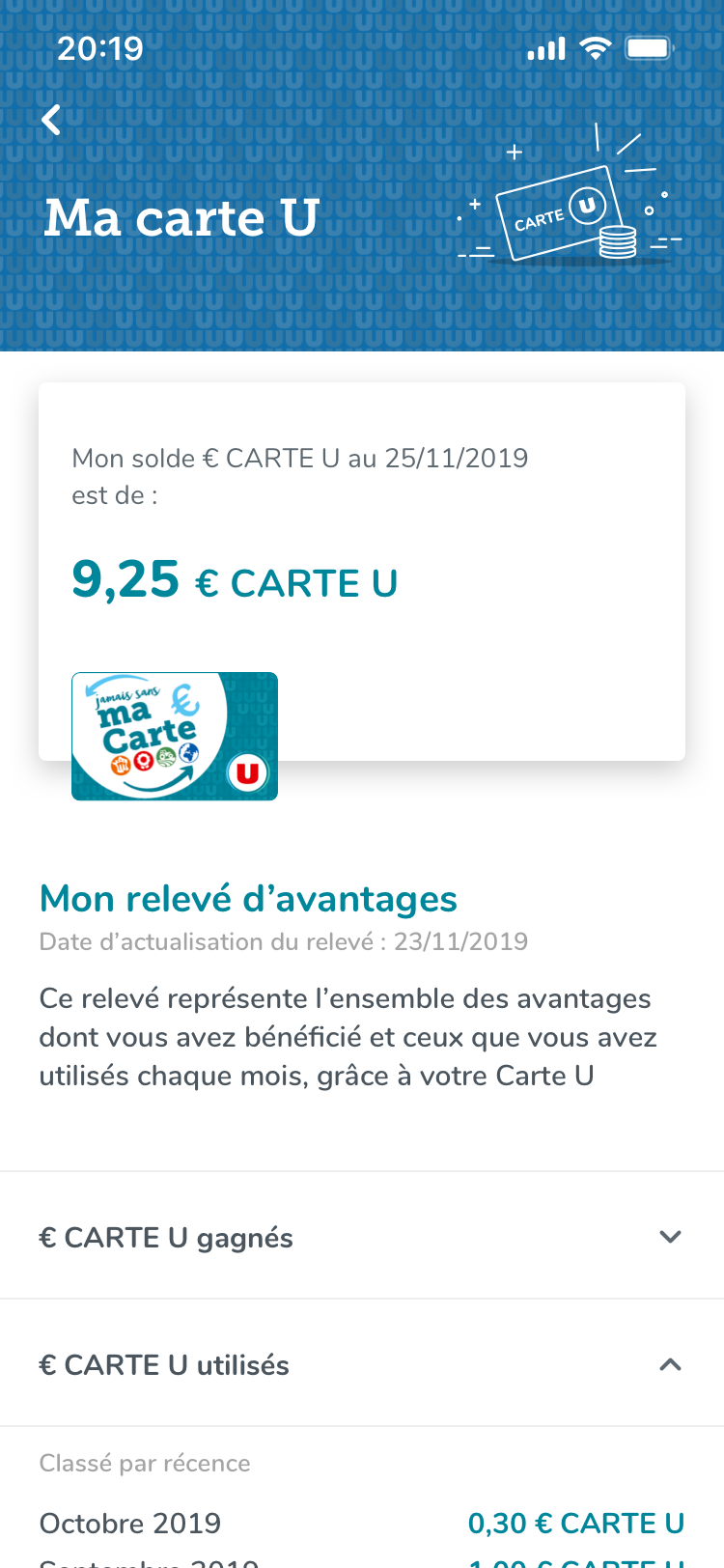Screen dimensions: 724x1568
Task: Tap the upward chevron next to utilisés
Action: [670, 1364]
